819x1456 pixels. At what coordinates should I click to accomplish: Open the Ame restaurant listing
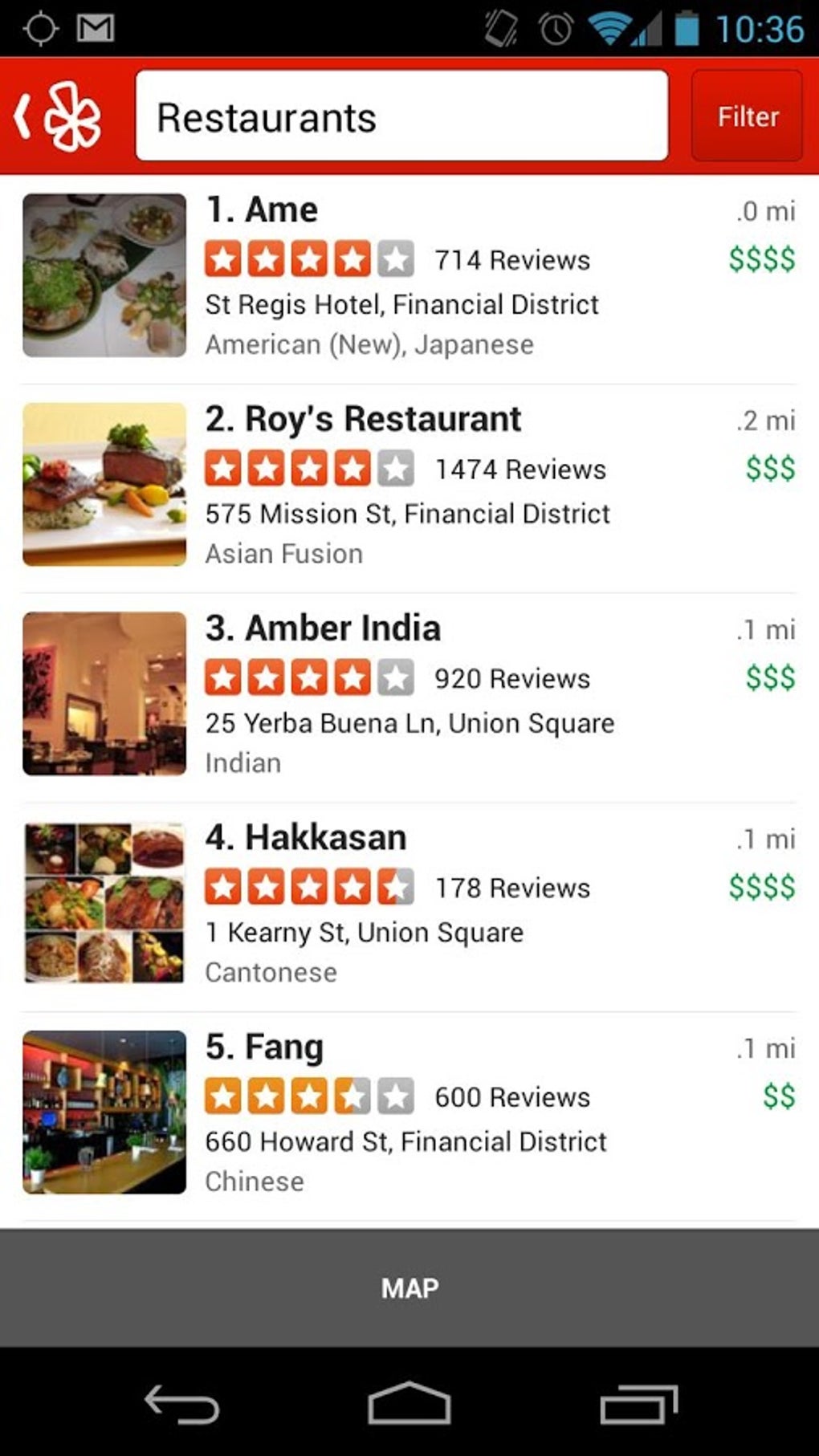tap(409, 275)
